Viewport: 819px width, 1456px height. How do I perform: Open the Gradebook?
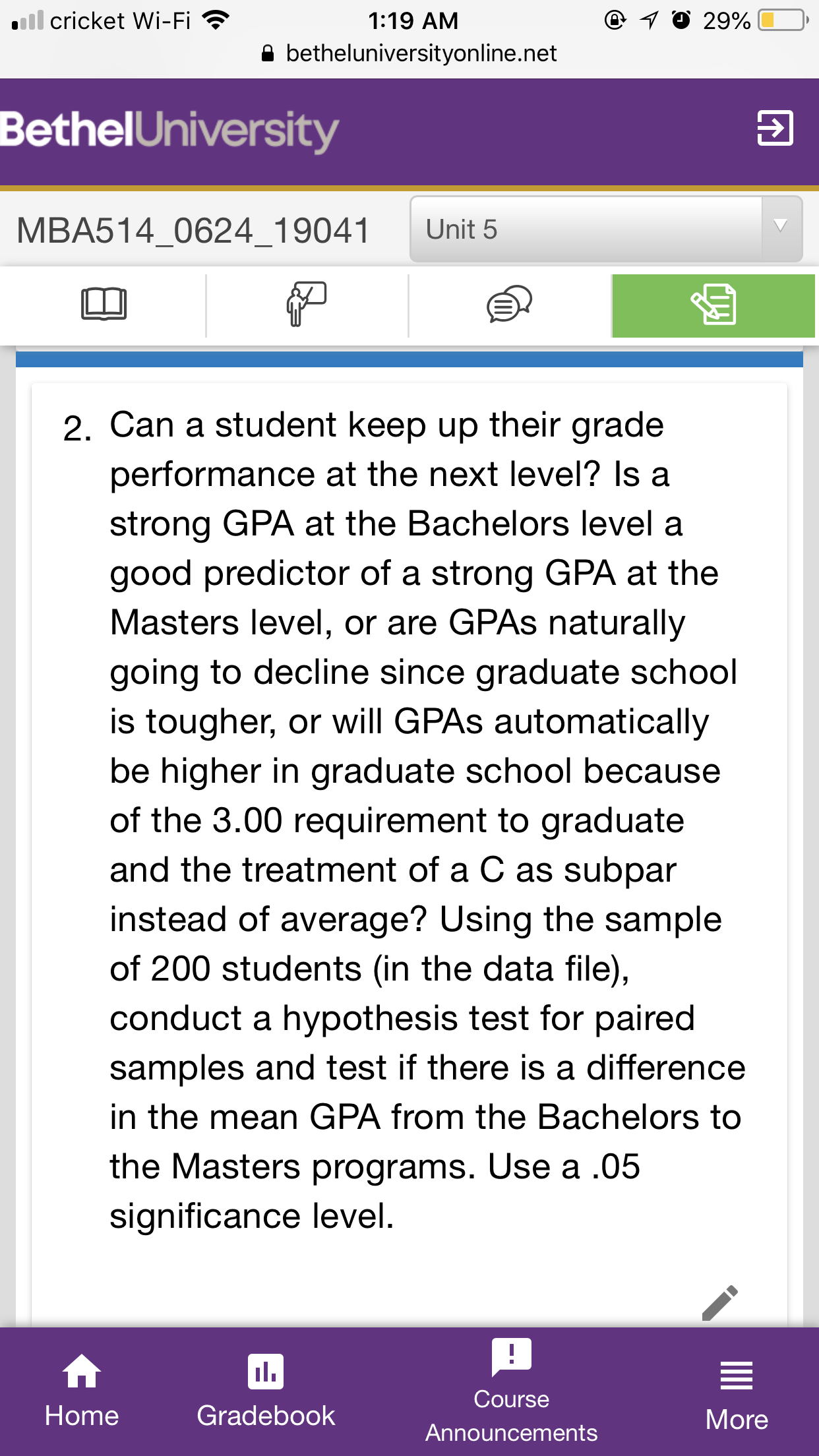pyautogui.click(x=266, y=1391)
